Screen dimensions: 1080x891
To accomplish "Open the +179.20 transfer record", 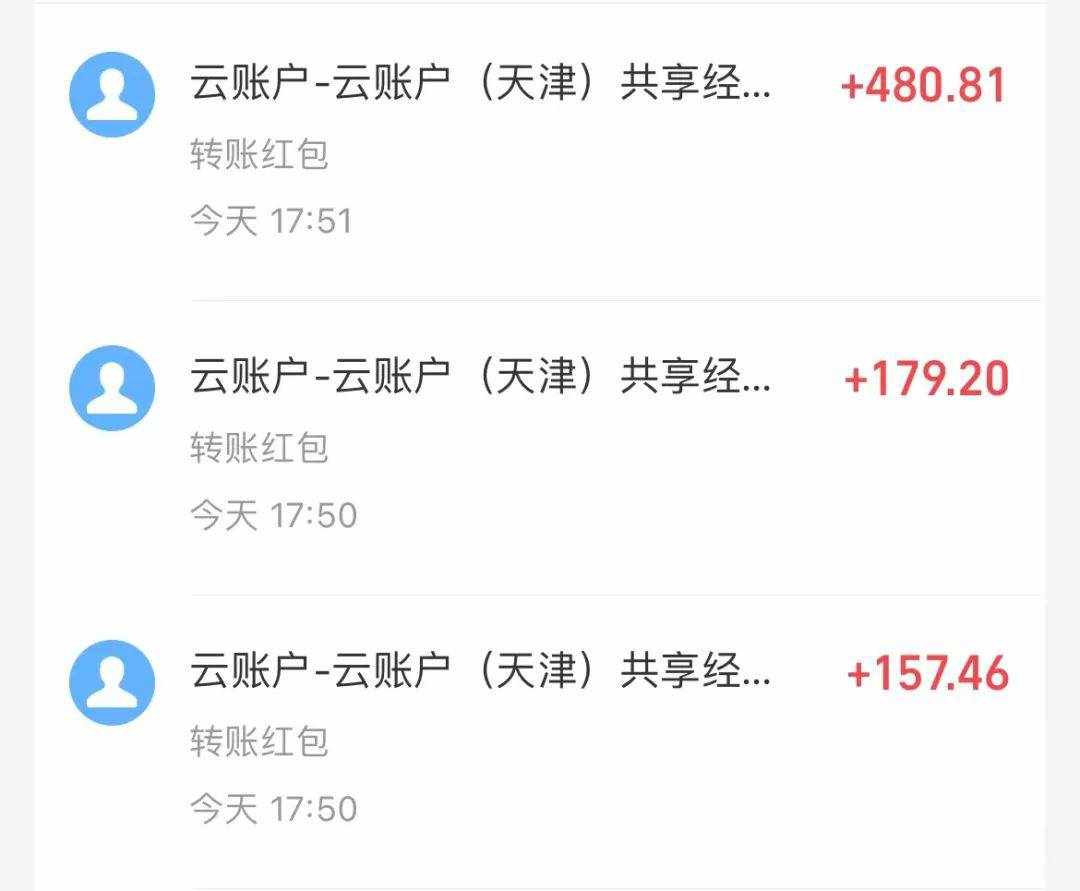I will tap(540, 445).
